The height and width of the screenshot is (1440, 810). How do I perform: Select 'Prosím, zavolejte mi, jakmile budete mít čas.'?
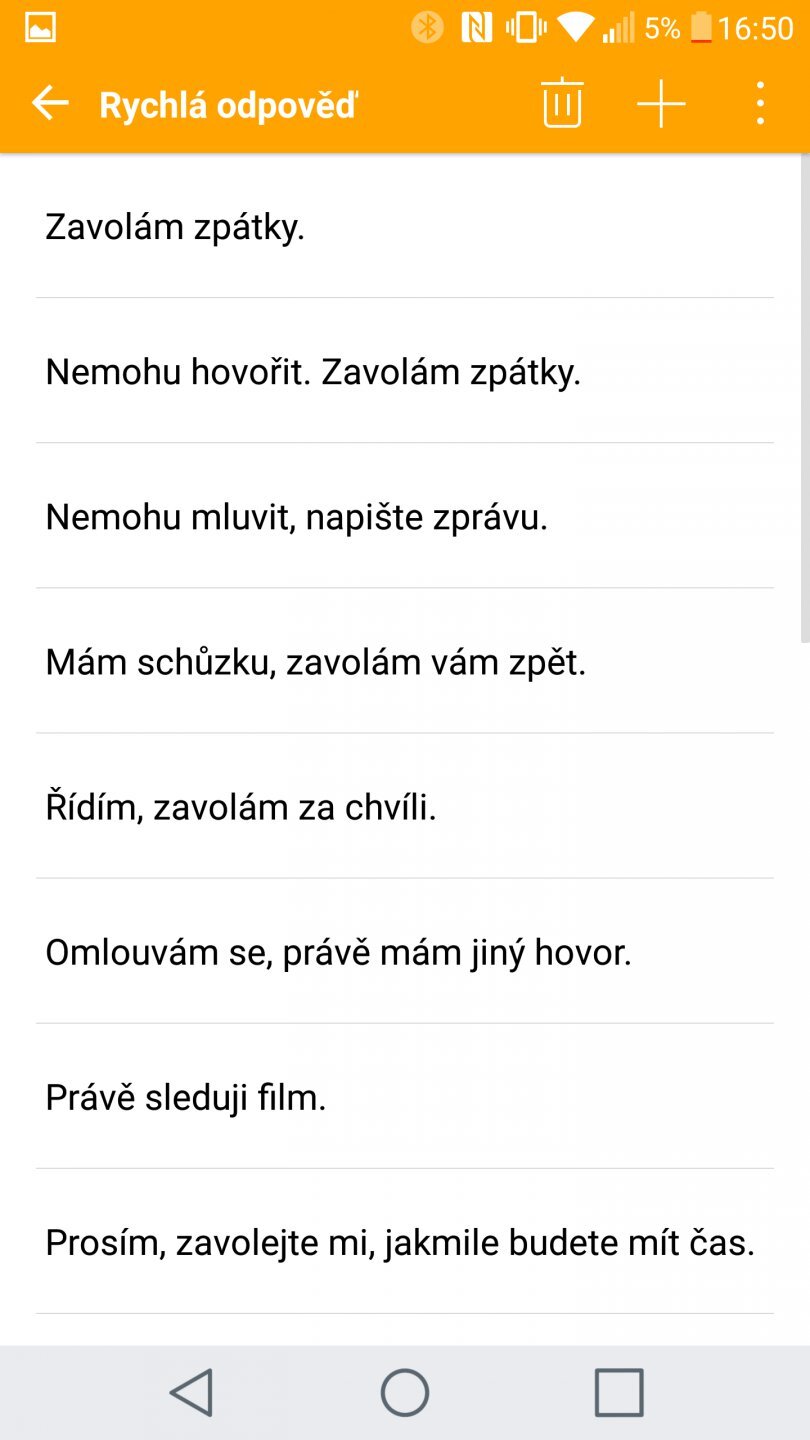[405, 1242]
